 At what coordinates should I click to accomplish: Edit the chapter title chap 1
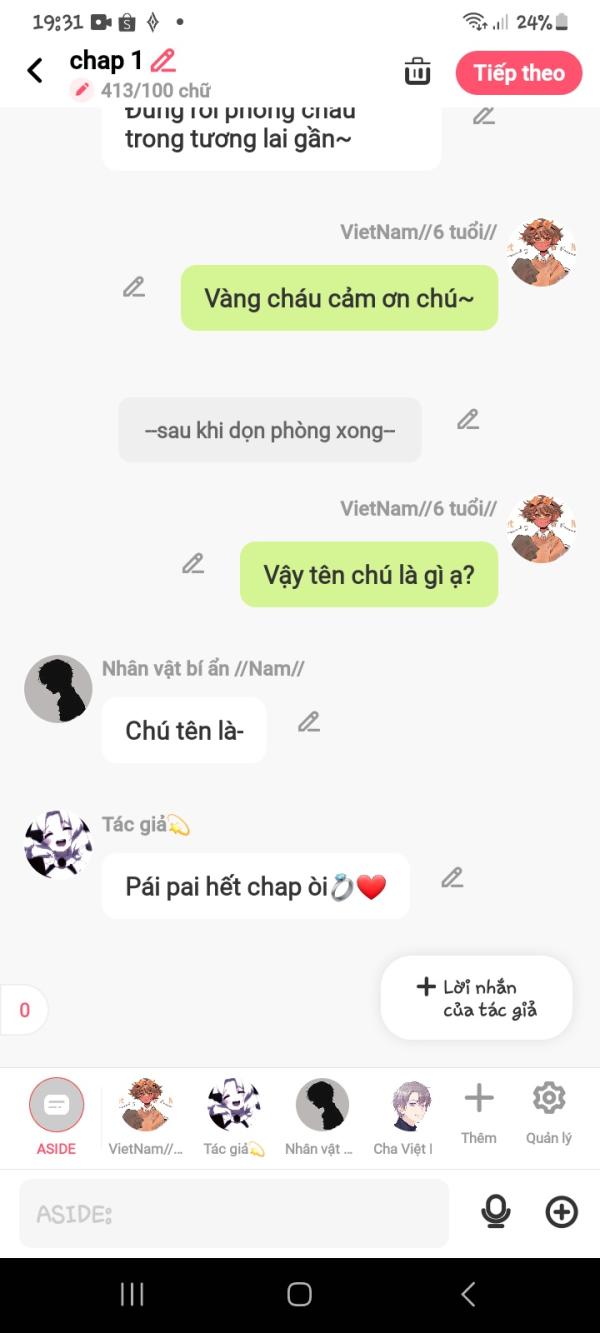click(163, 61)
